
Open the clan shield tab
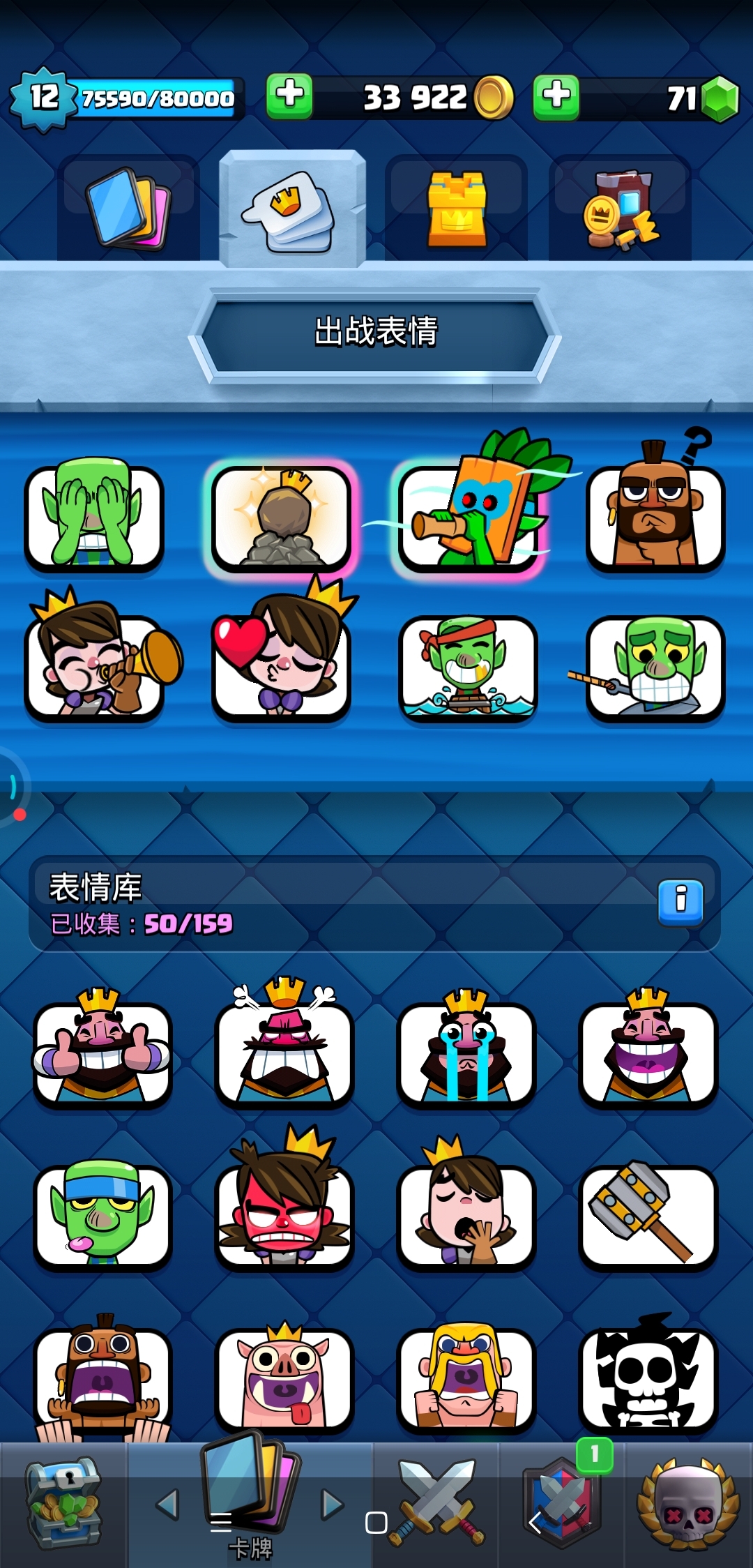562,1503
